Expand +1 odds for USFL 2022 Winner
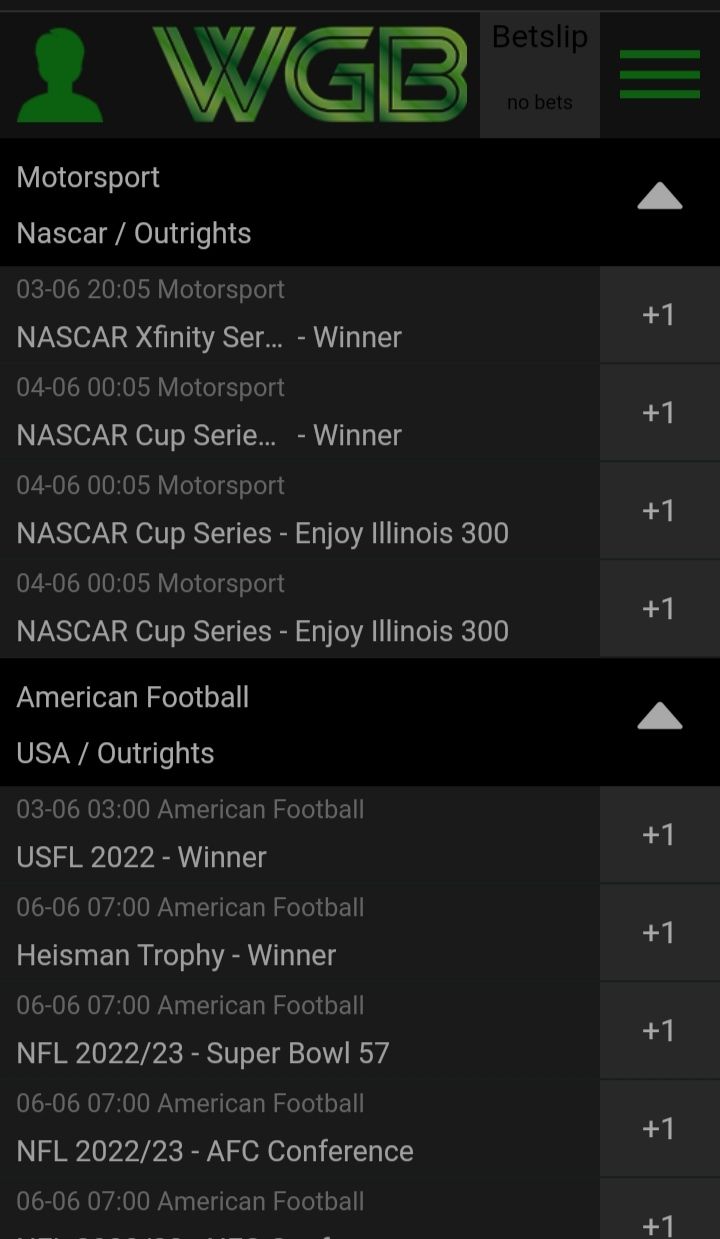720x1239 pixels. [659, 835]
